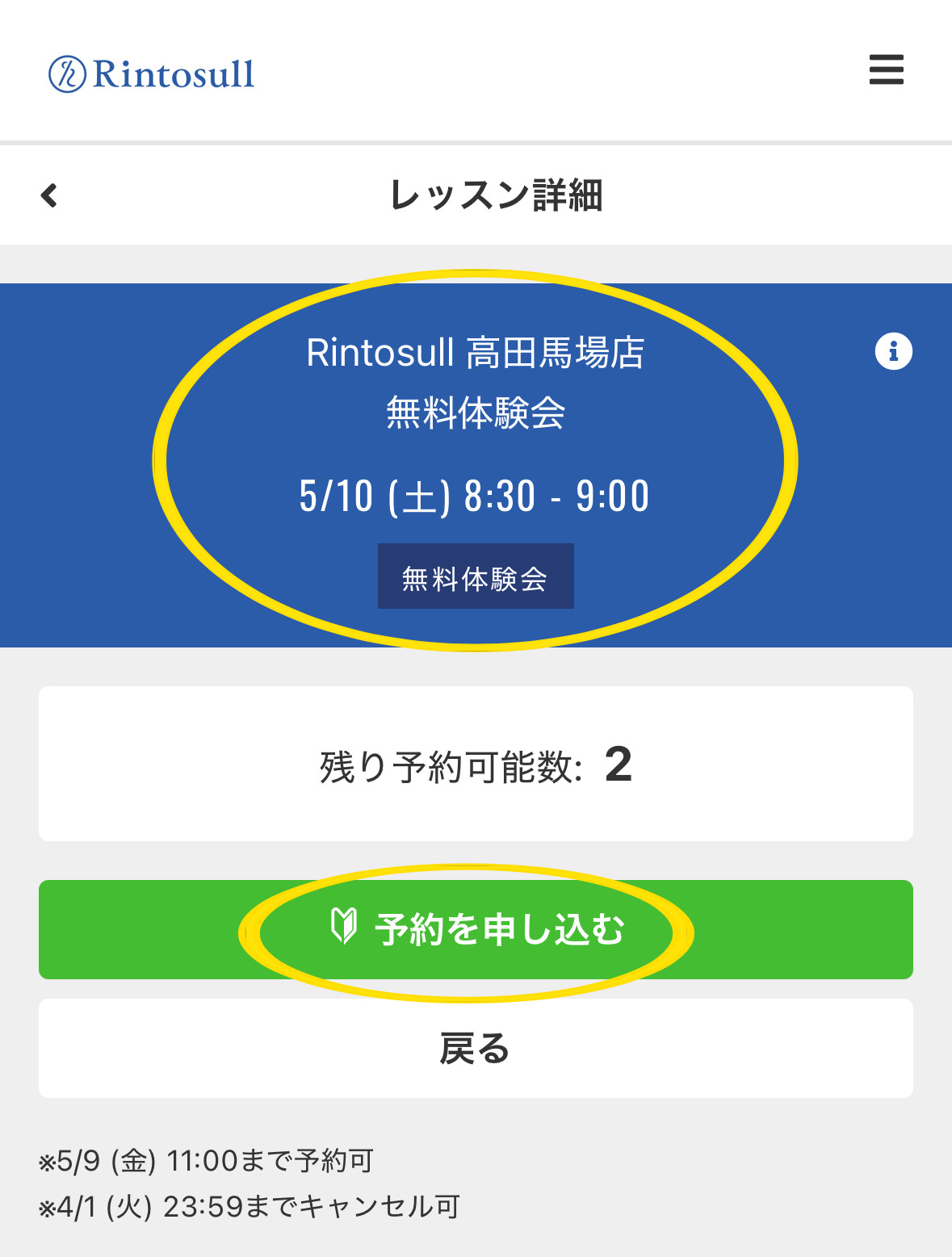Open the lesson info icon

[x=893, y=352]
